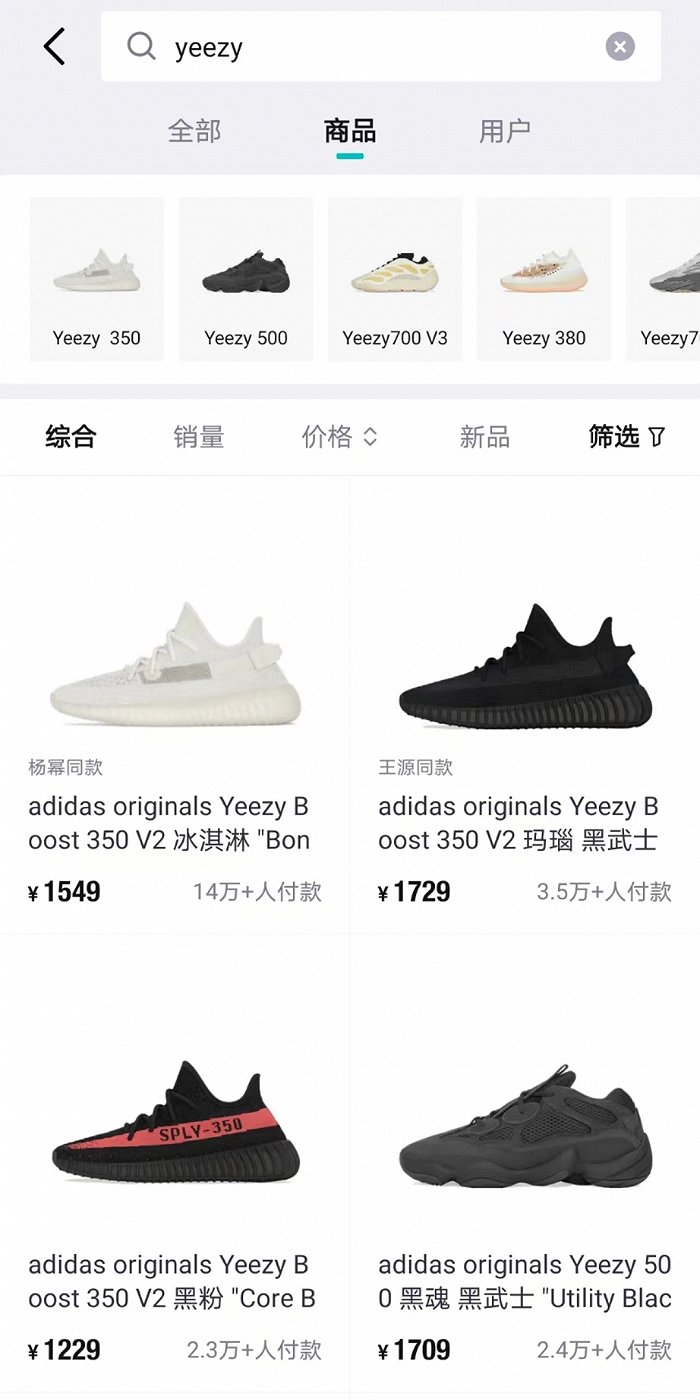Select the 商品 tab
Viewport: 700px width, 1400px height.
coord(350,131)
